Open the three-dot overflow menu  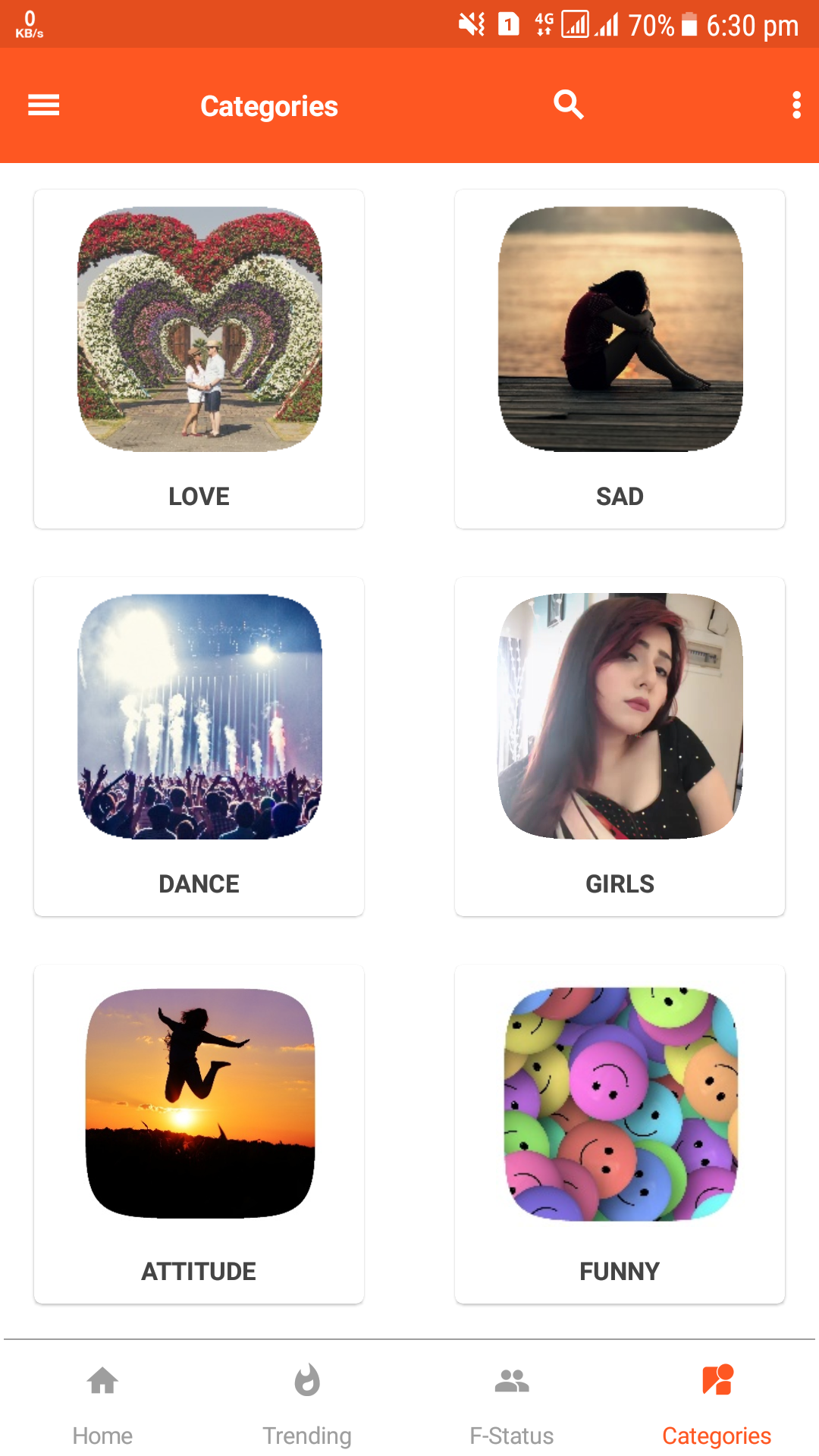(x=795, y=105)
